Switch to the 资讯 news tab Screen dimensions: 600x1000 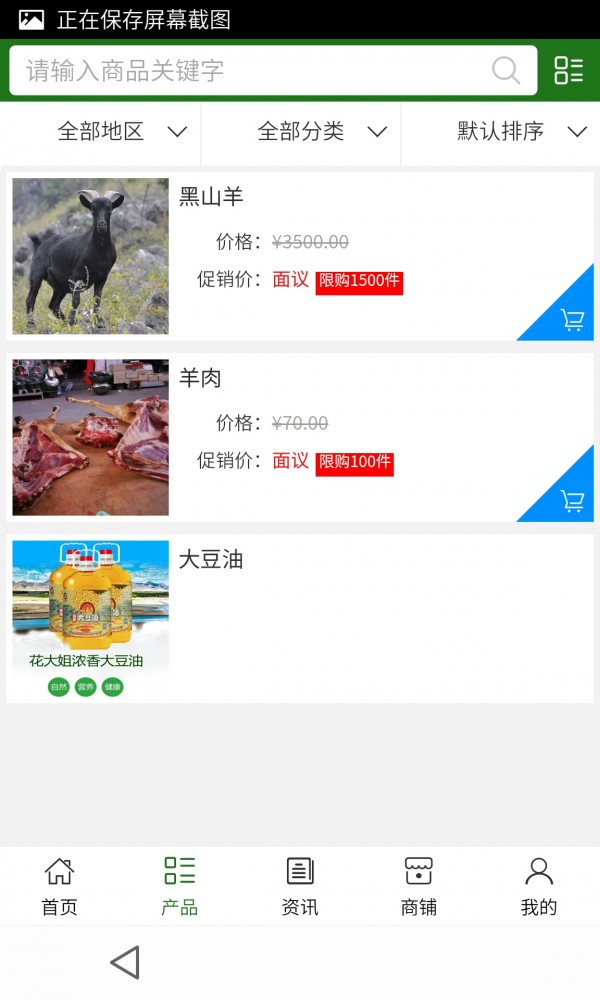pos(300,886)
